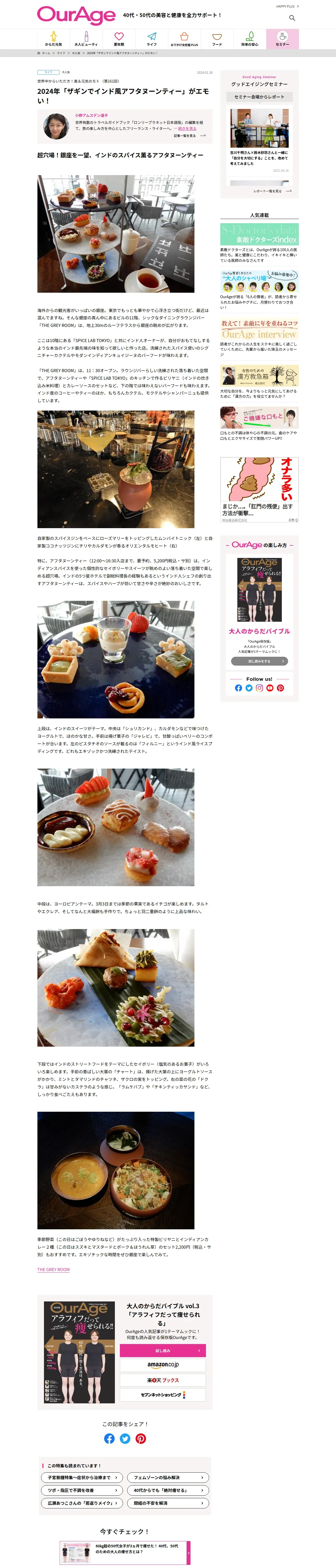The image size is (336, 1568).
Task: Switch to the フード tab
Action: (217, 39)
